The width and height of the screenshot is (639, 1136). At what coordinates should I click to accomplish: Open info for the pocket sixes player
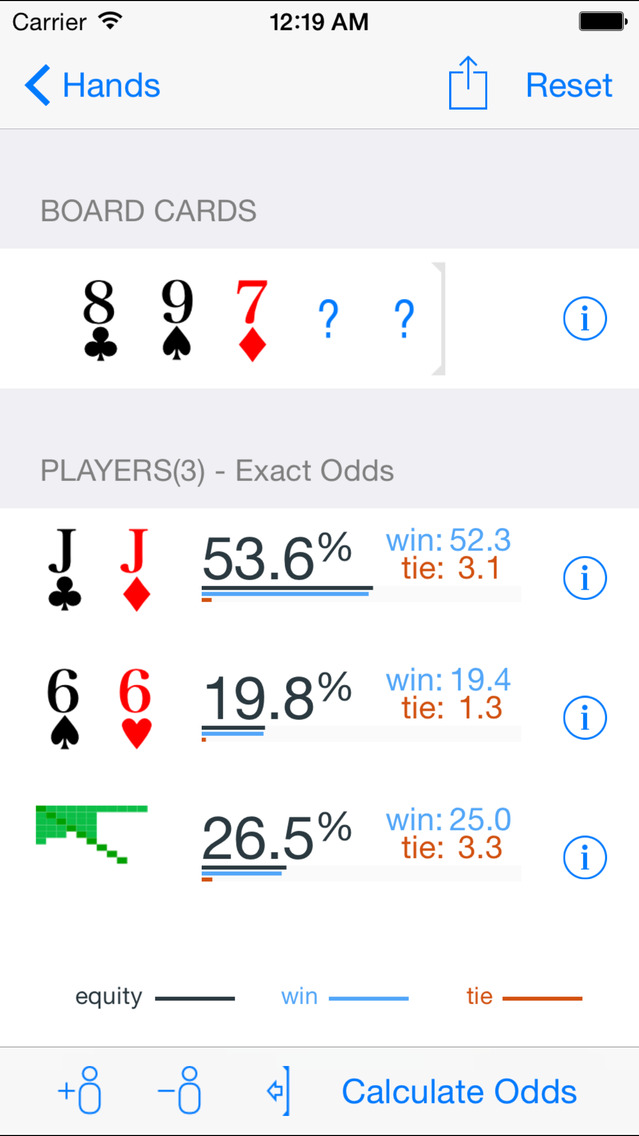(x=585, y=717)
